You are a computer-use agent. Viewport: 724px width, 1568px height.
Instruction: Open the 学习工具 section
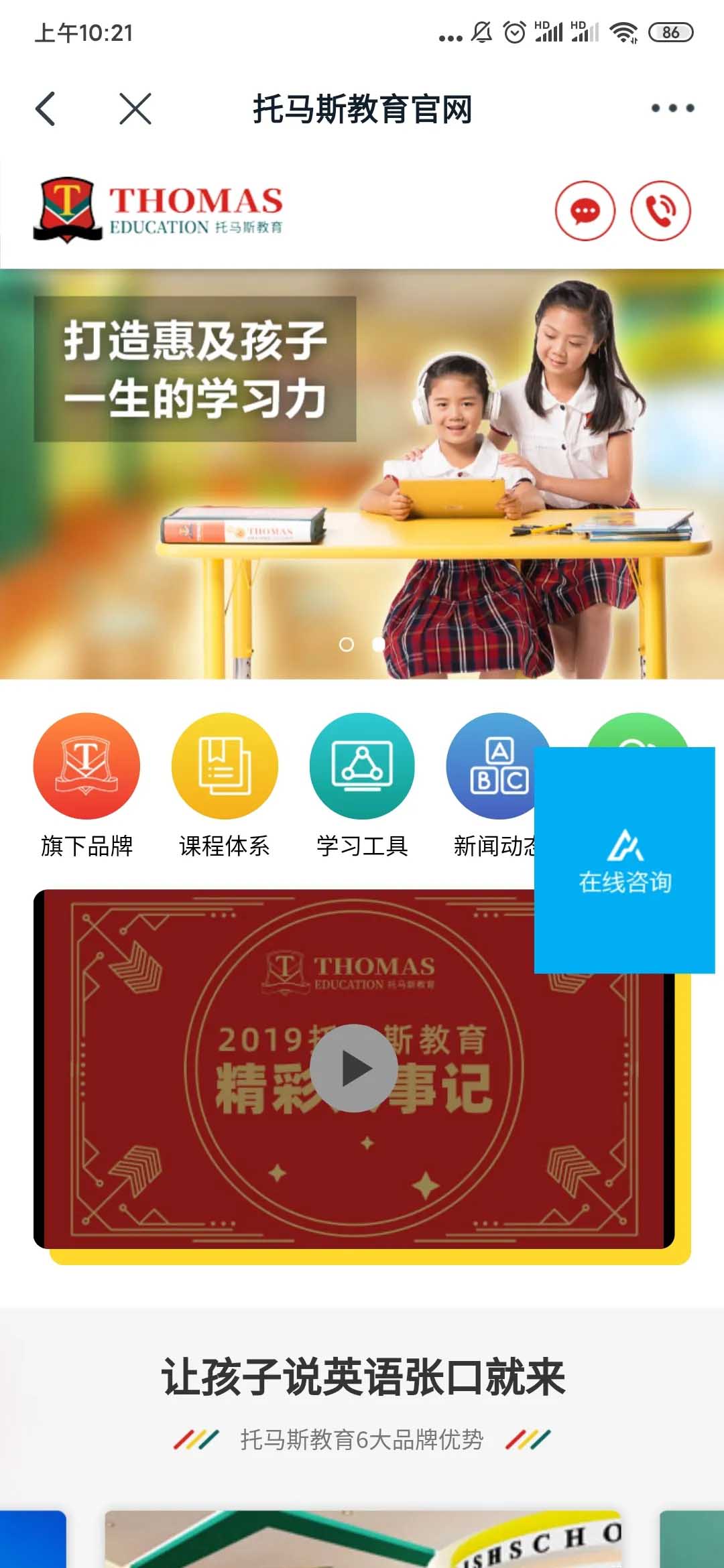point(362,785)
